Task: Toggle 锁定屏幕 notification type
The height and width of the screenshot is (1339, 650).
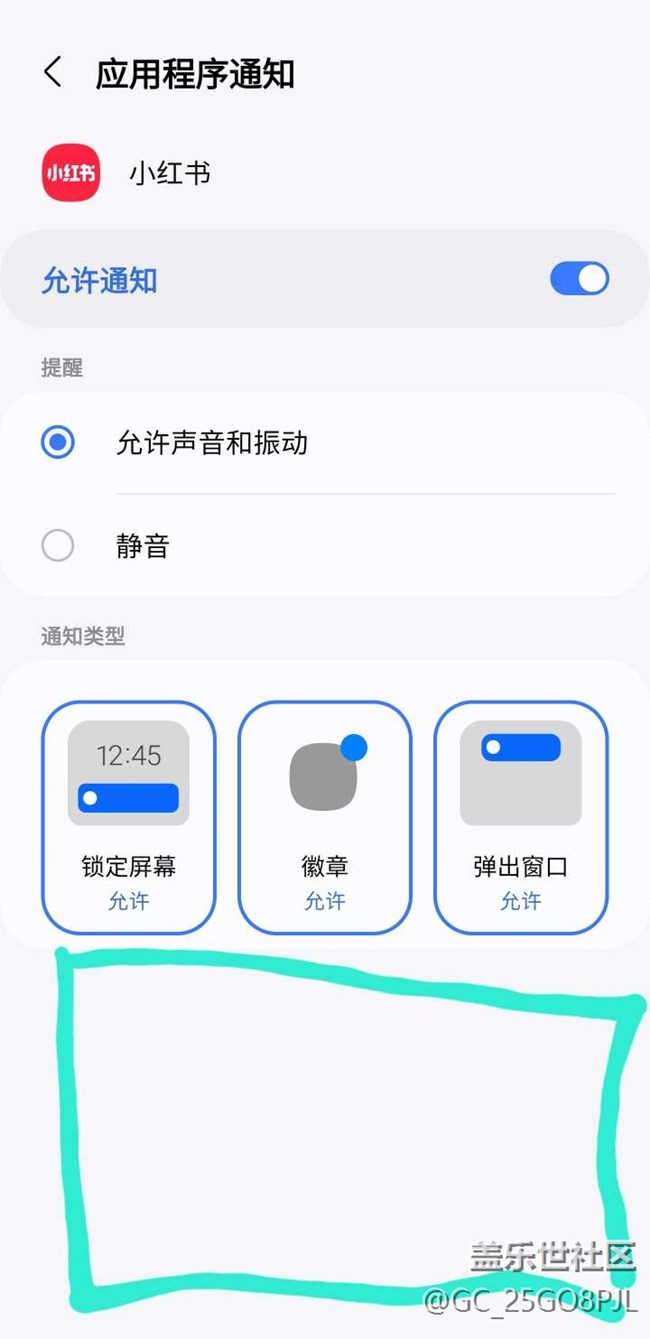Action: point(128,817)
